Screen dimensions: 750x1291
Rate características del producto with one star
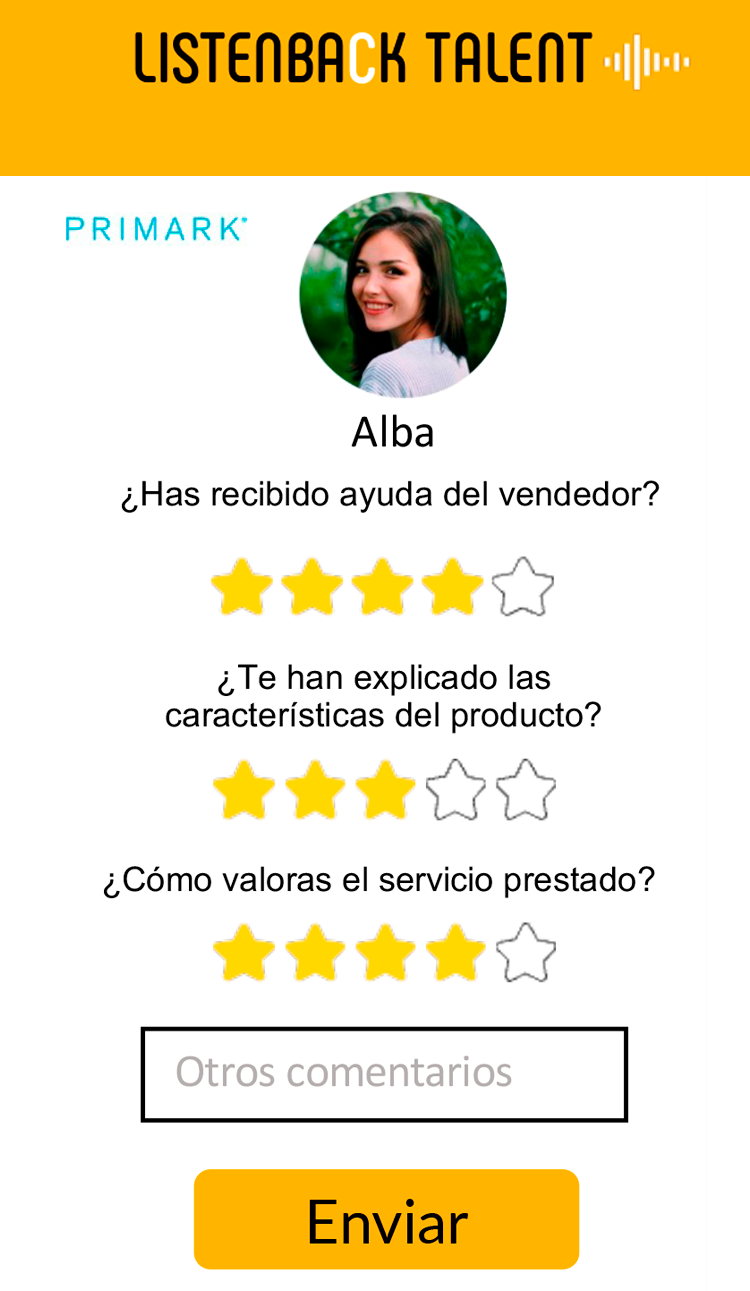pos(244,790)
